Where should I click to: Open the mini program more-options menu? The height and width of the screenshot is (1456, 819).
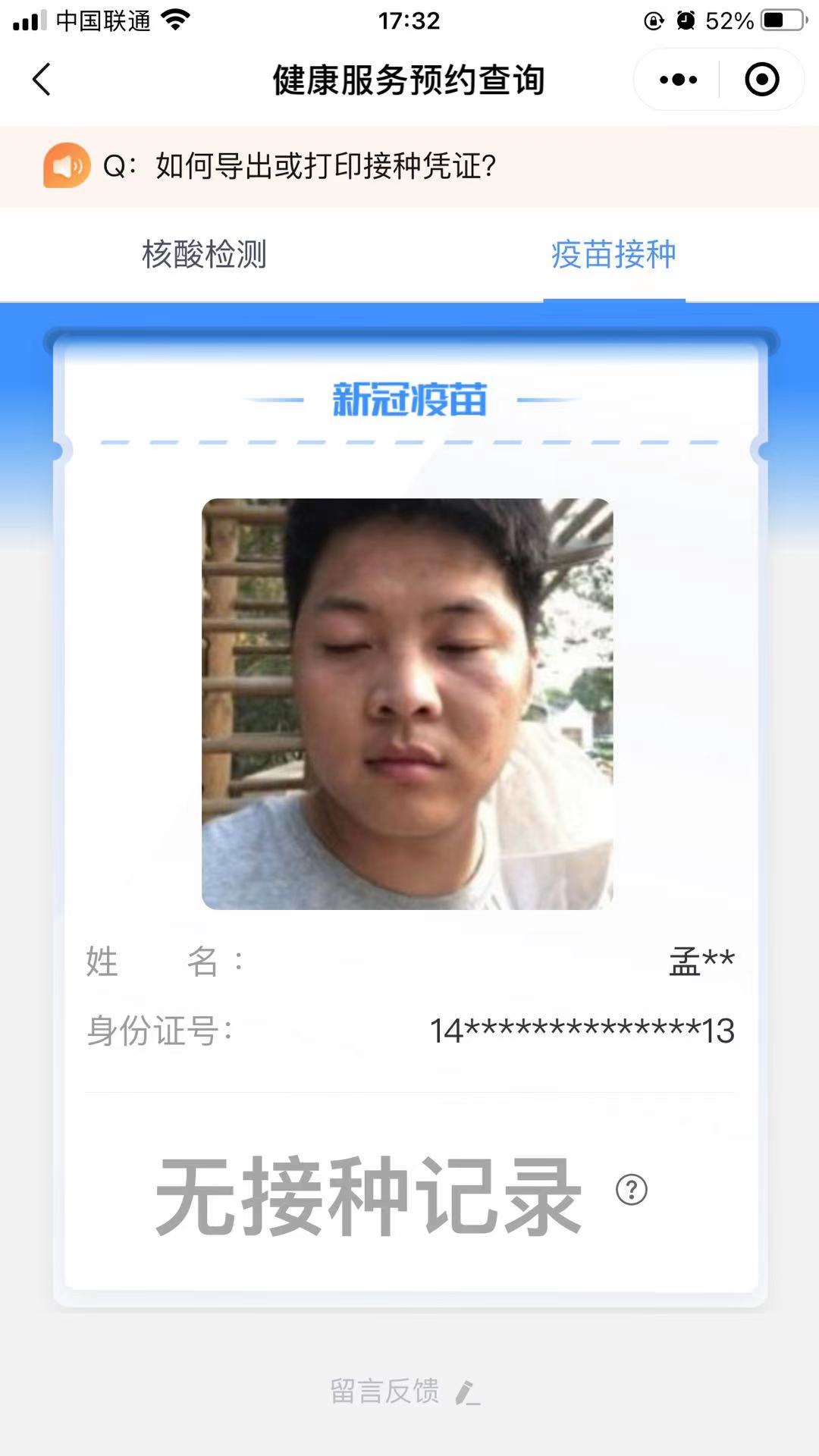[x=678, y=80]
